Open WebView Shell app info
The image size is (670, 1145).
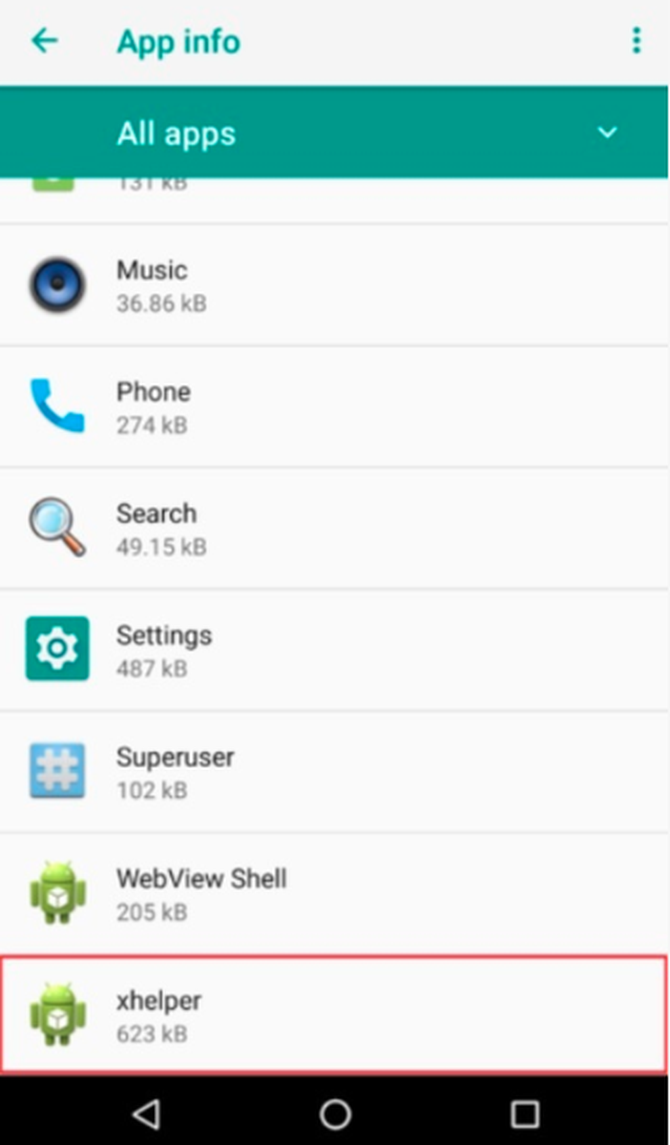(x=334, y=894)
